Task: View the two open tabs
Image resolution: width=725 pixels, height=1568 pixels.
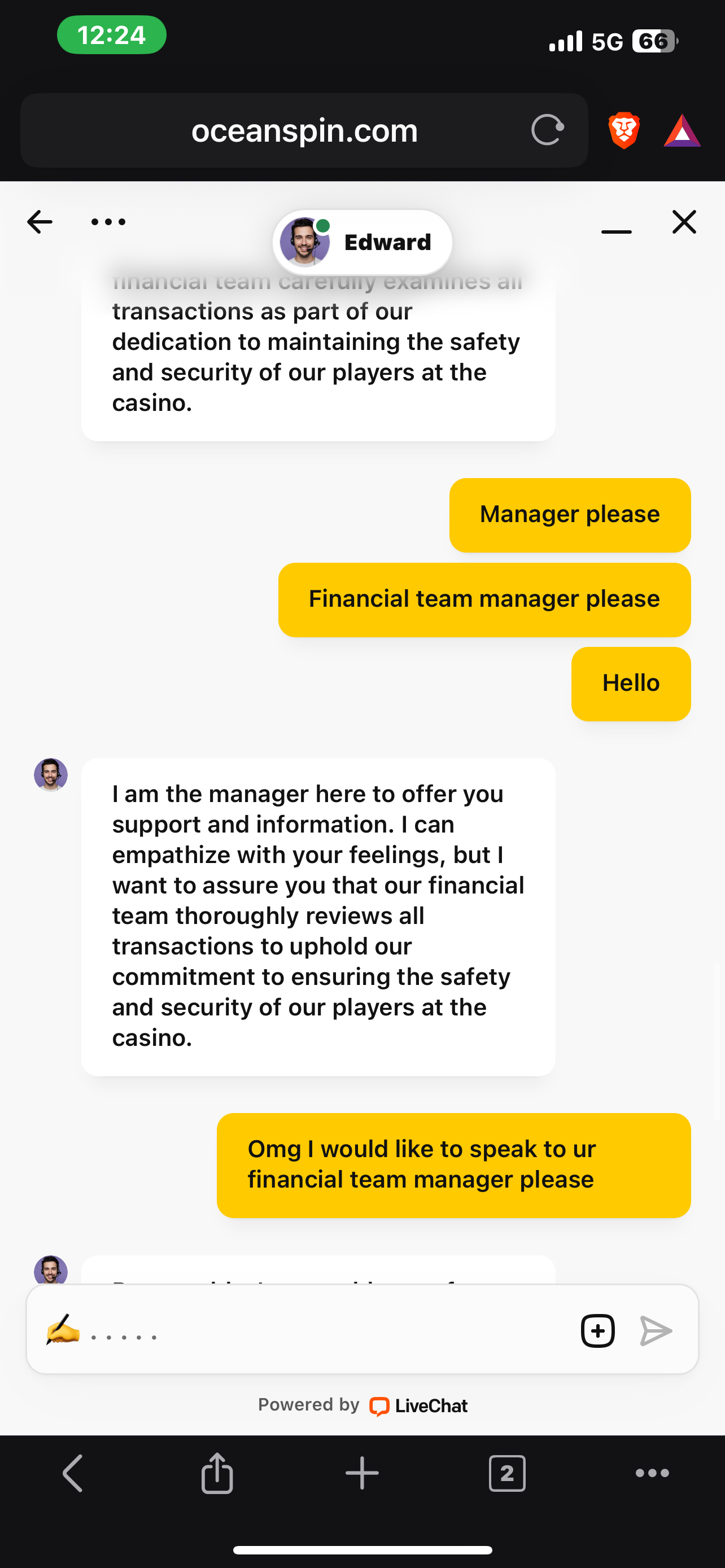Action: 507,1474
